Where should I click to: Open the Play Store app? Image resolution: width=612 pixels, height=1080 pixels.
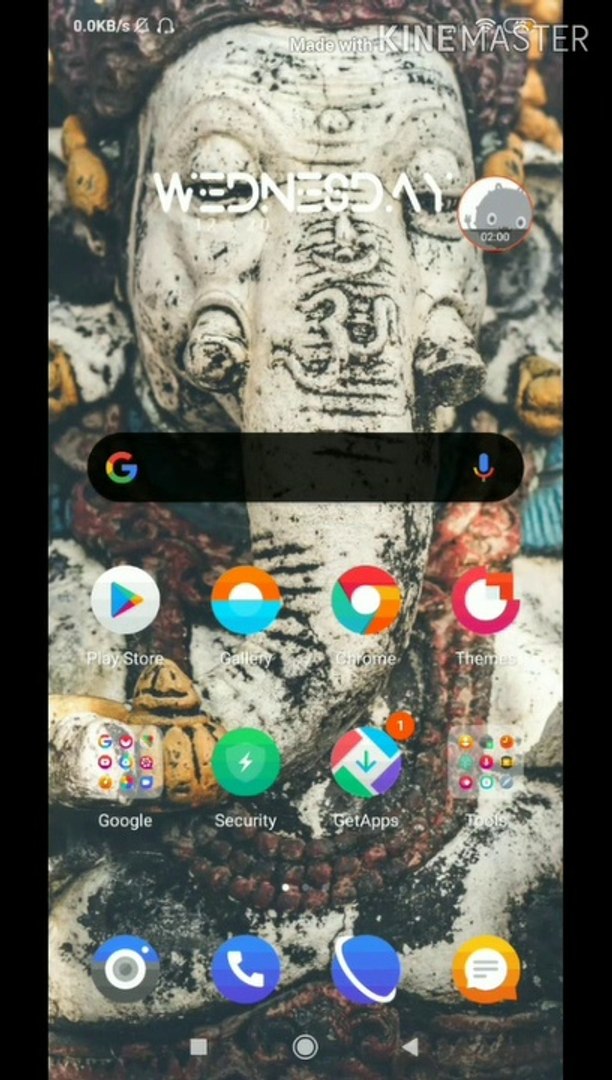tap(125, 600)
